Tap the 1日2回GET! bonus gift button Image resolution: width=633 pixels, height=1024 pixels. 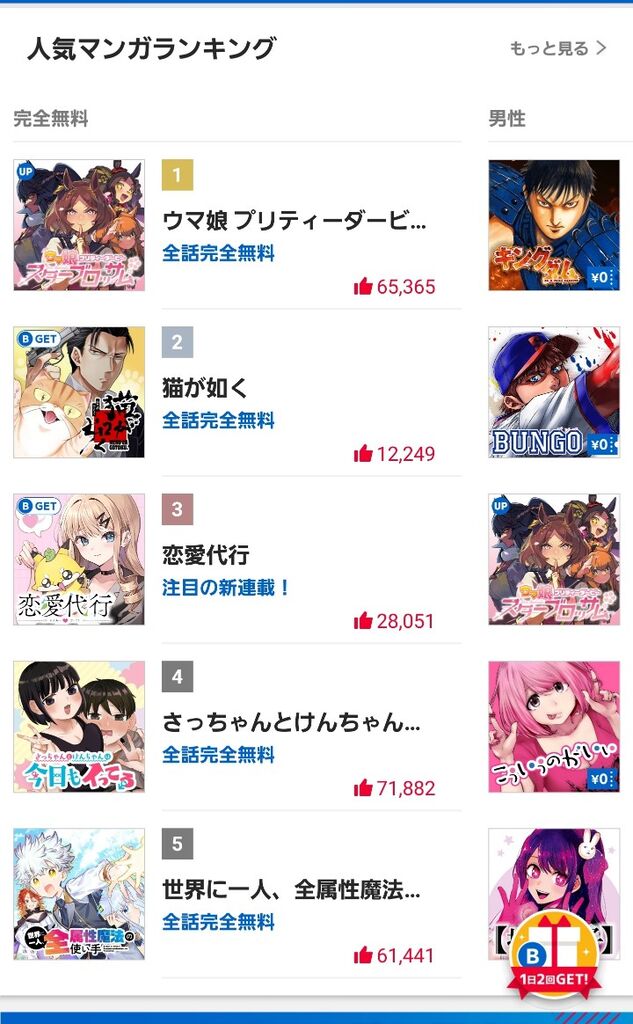coord(554,957)
